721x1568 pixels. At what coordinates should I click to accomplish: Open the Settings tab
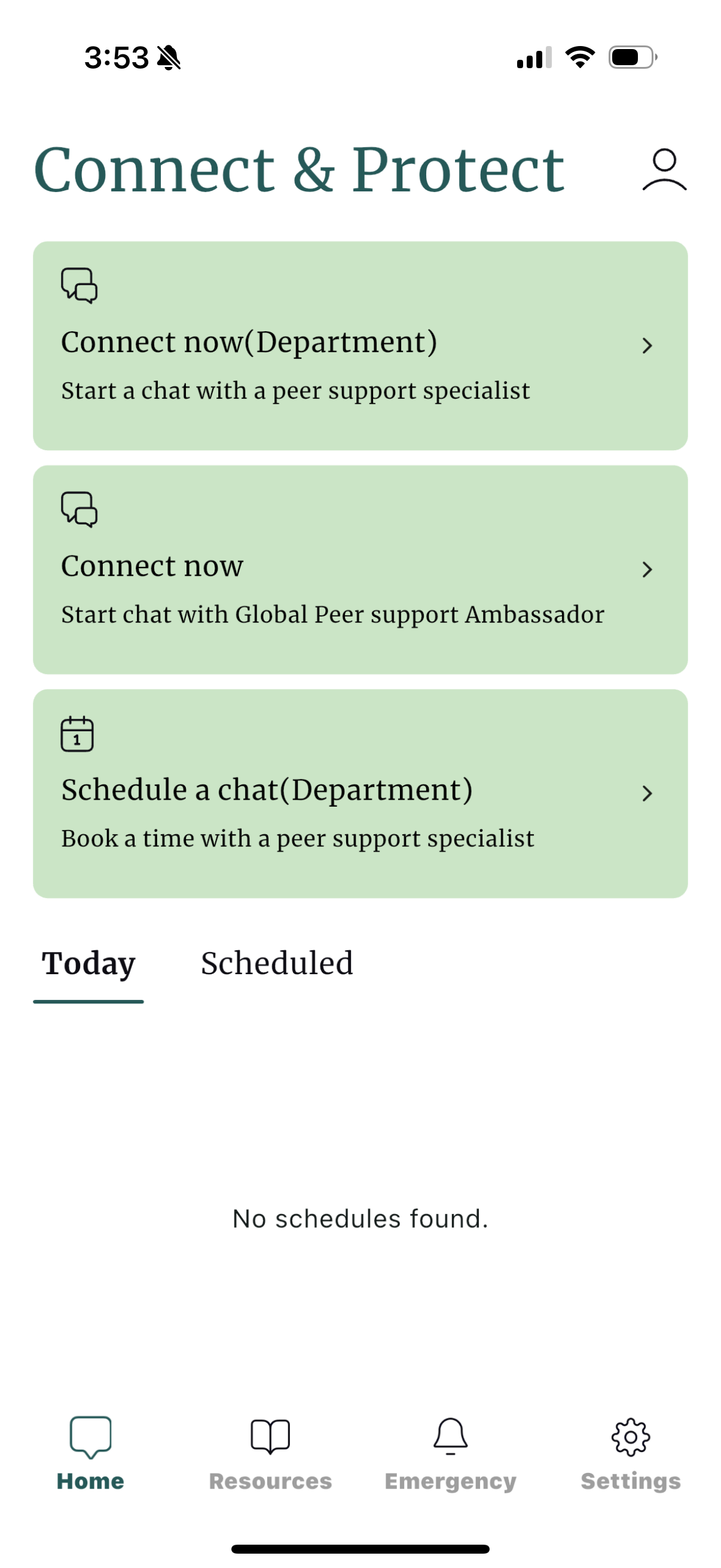(630, 1453)
